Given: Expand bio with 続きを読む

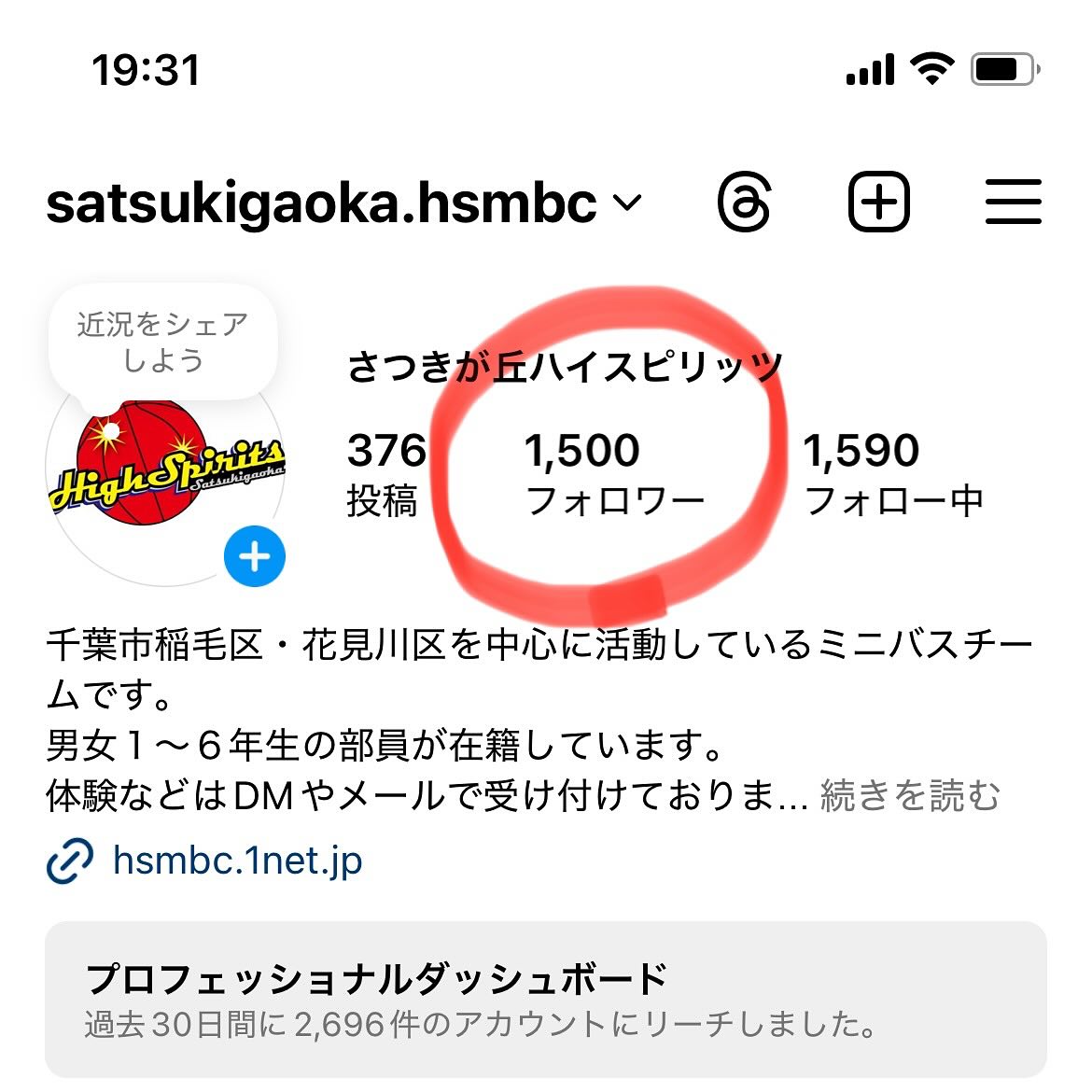Looking at the screenshot, I should pos(910,796).
